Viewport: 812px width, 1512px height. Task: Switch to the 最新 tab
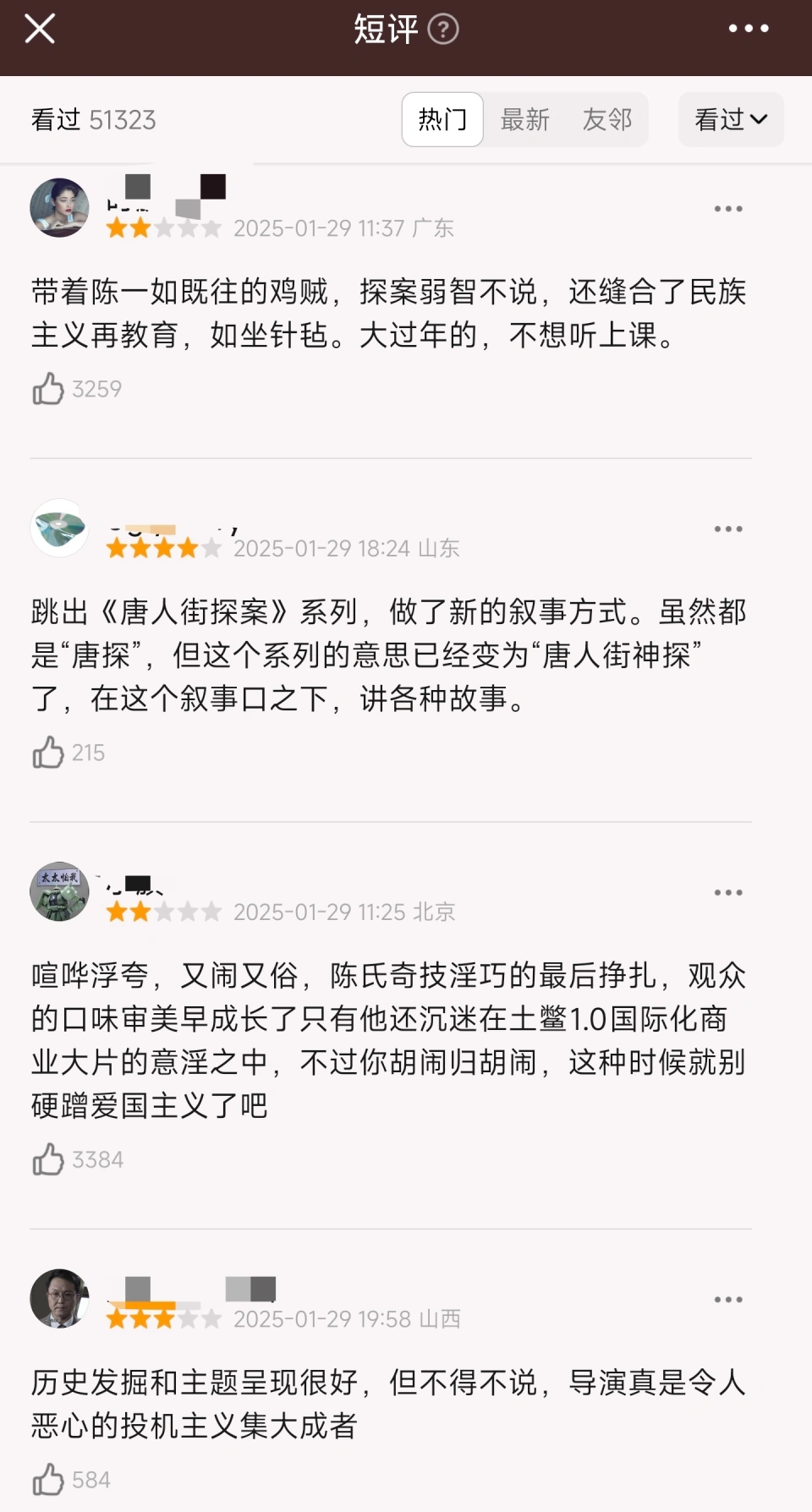524,119
